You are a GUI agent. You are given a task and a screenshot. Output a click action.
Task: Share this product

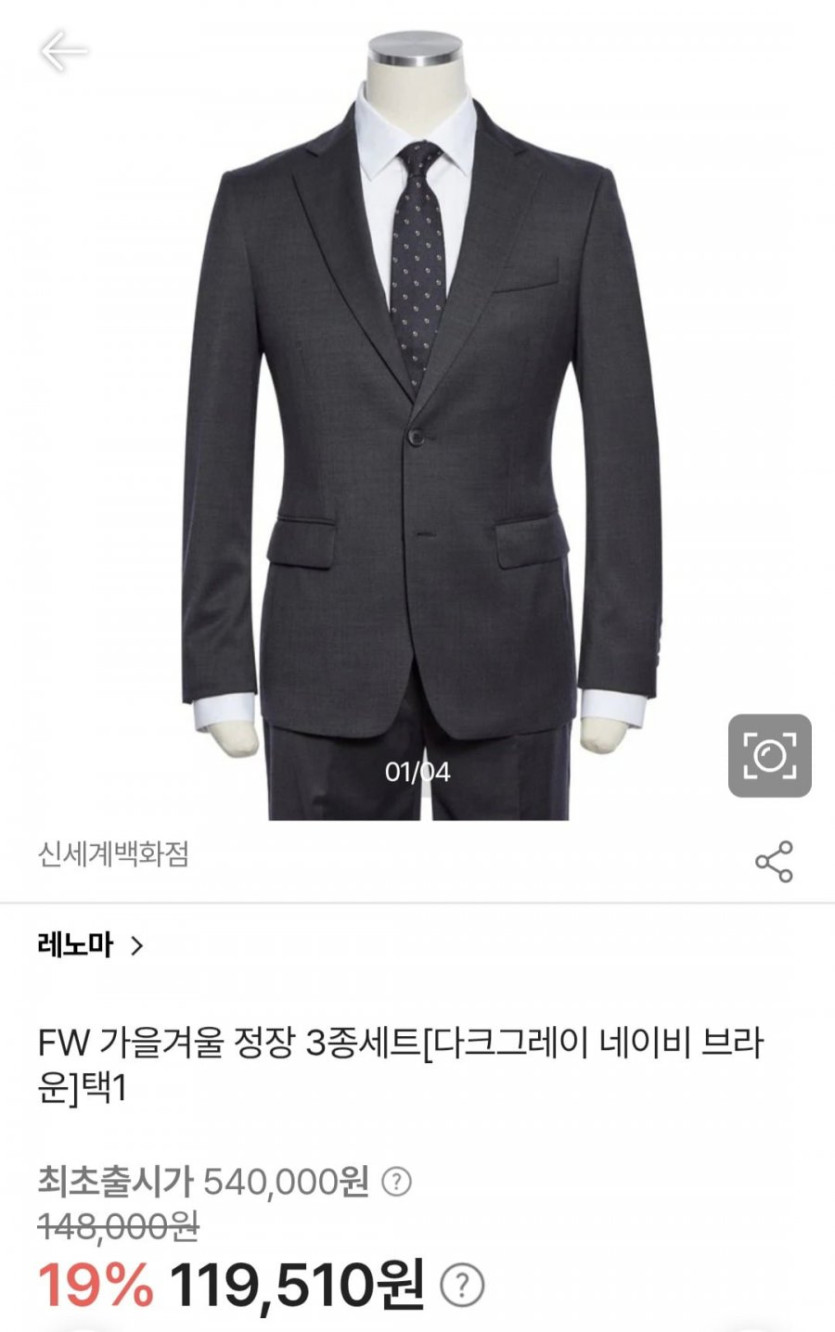coord(774,861)
